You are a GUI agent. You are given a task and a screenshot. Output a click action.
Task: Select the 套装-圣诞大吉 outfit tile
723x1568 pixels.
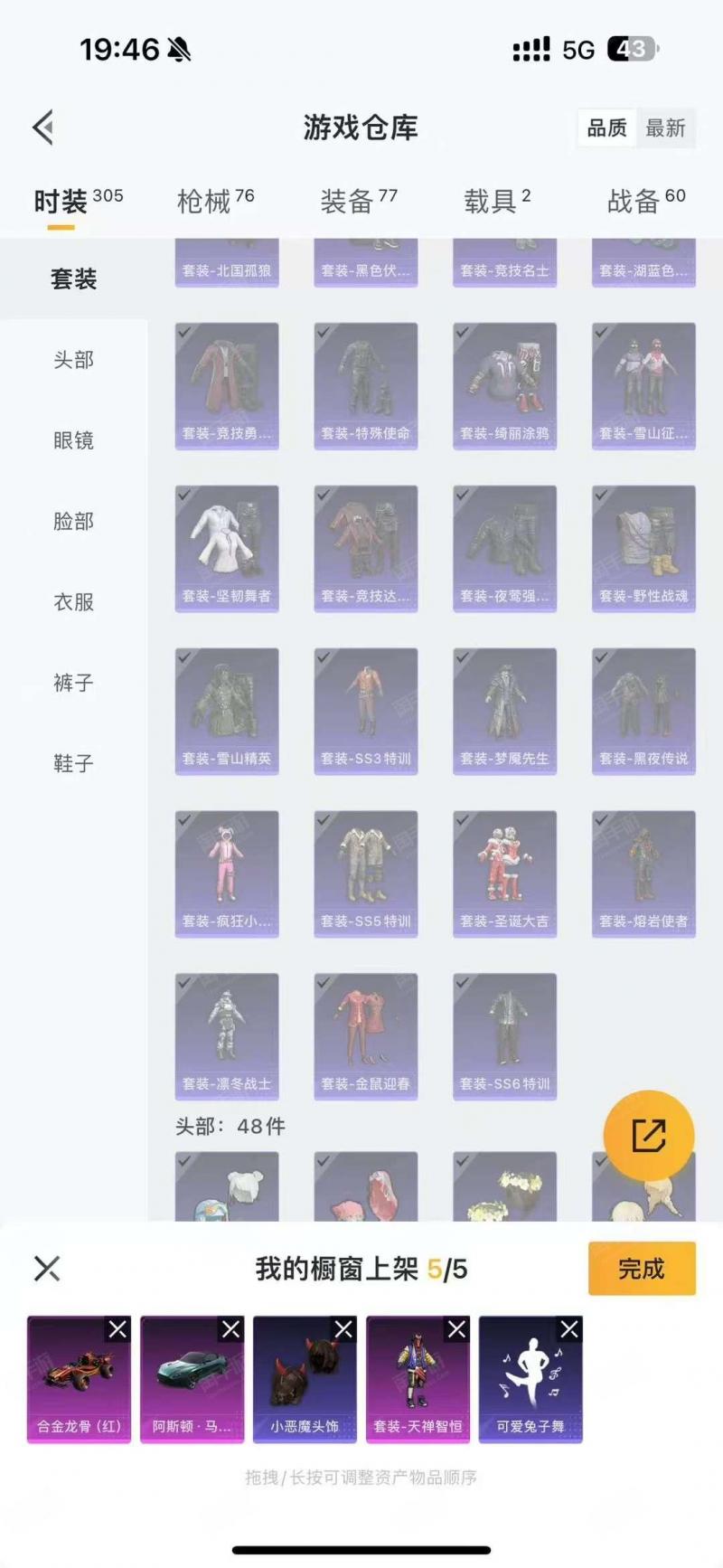click(x=504, y=874)
